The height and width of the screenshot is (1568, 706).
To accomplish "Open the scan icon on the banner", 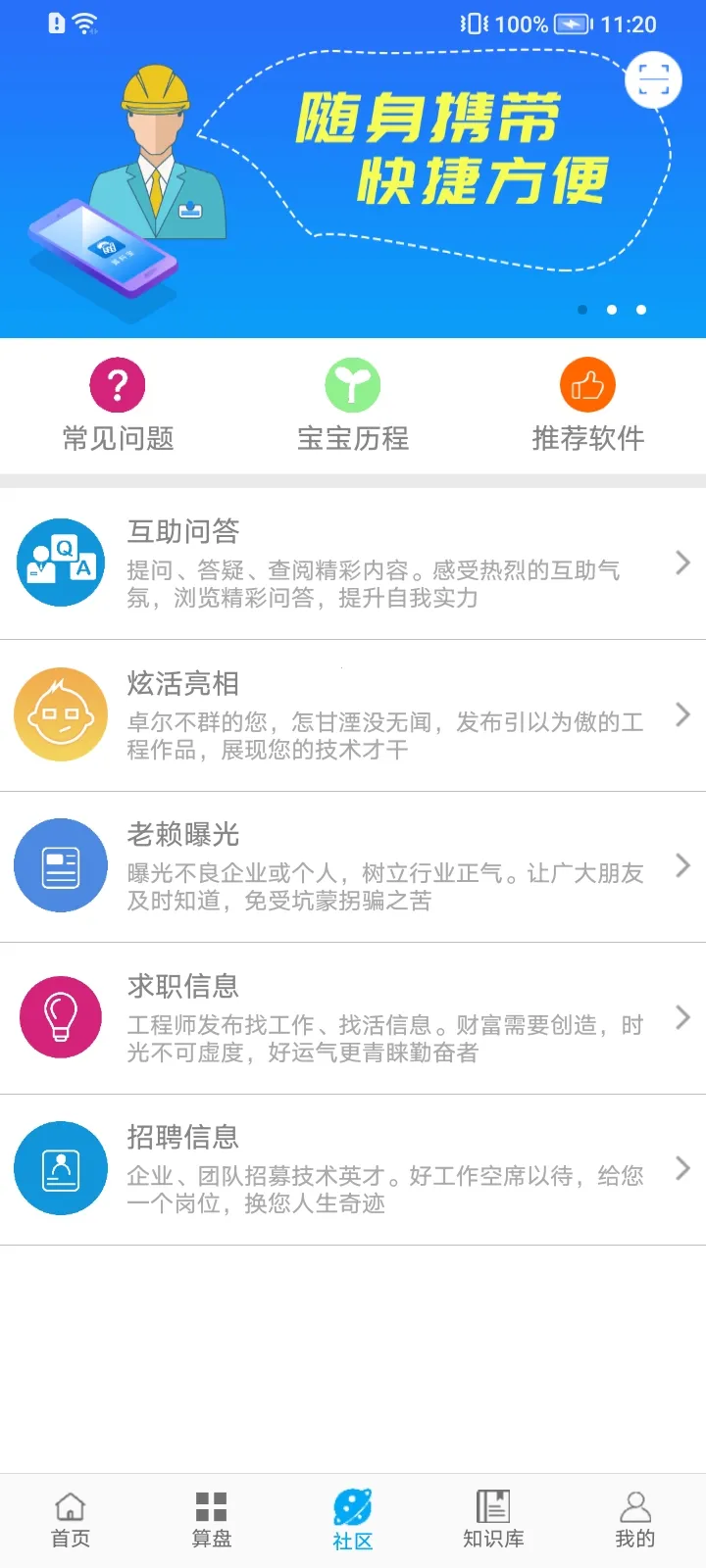I will (653, 80).
